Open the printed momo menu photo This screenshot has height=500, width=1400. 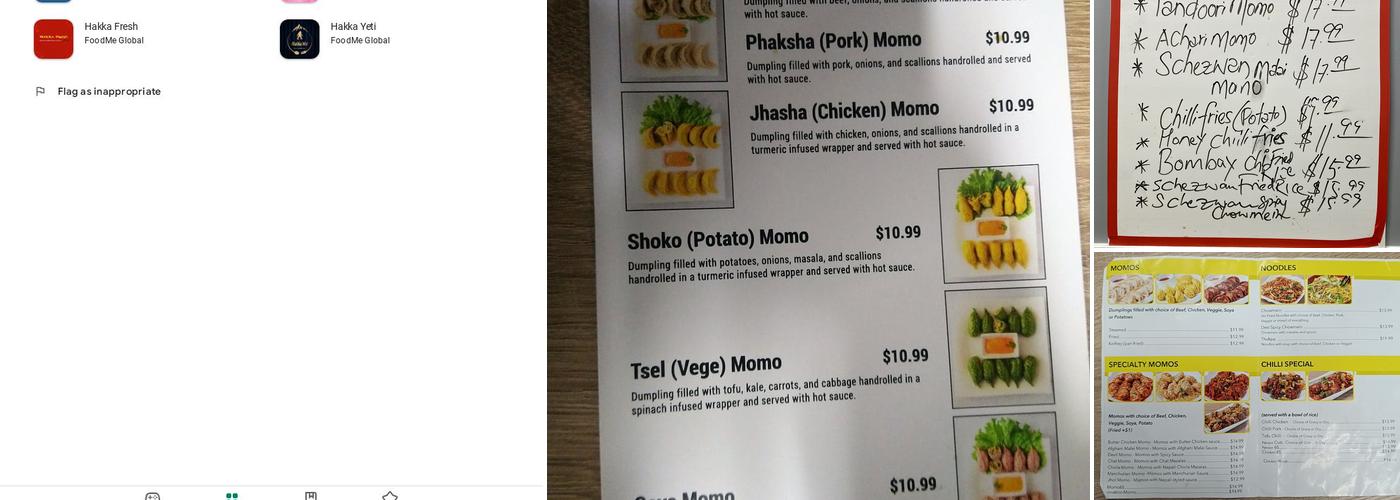818,250
